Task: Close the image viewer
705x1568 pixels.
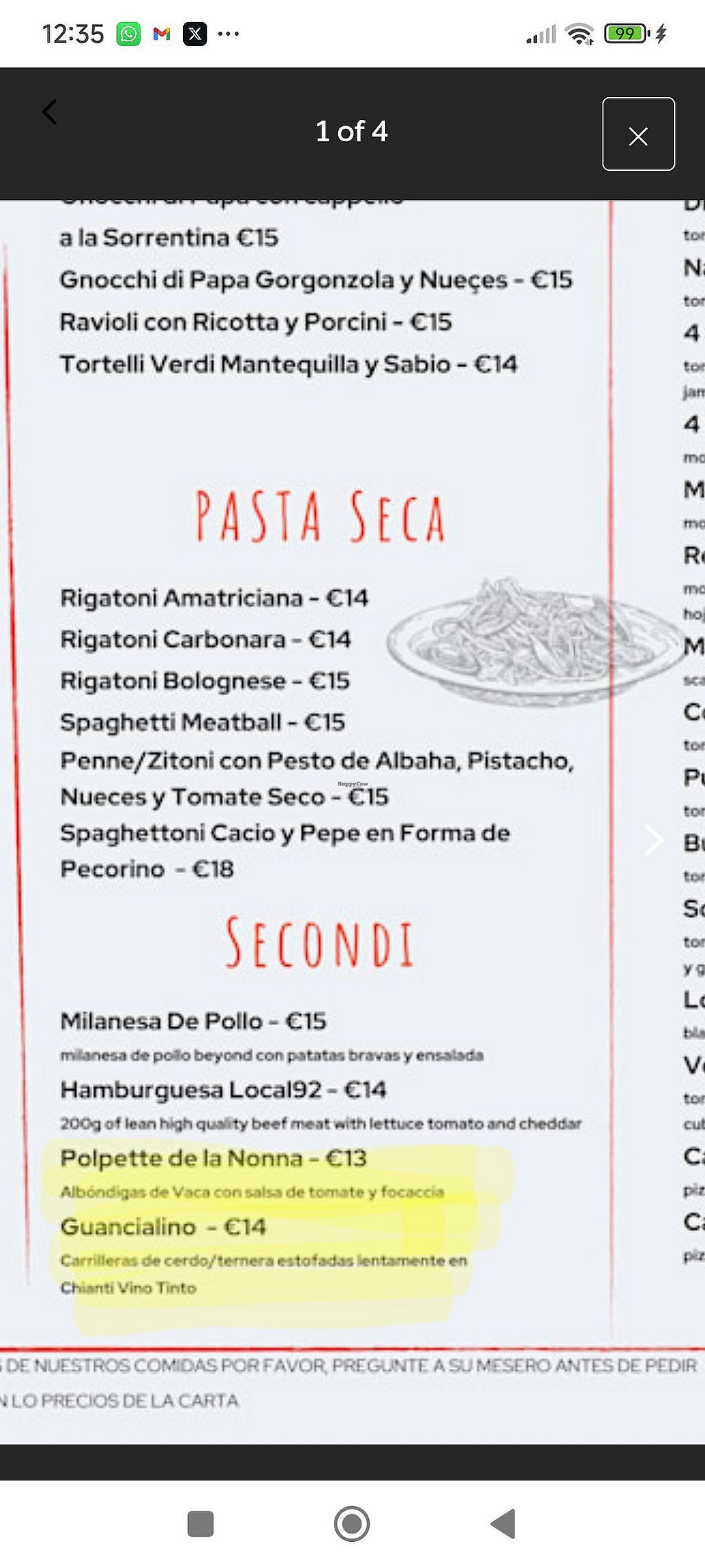Action: click(638, 134)
